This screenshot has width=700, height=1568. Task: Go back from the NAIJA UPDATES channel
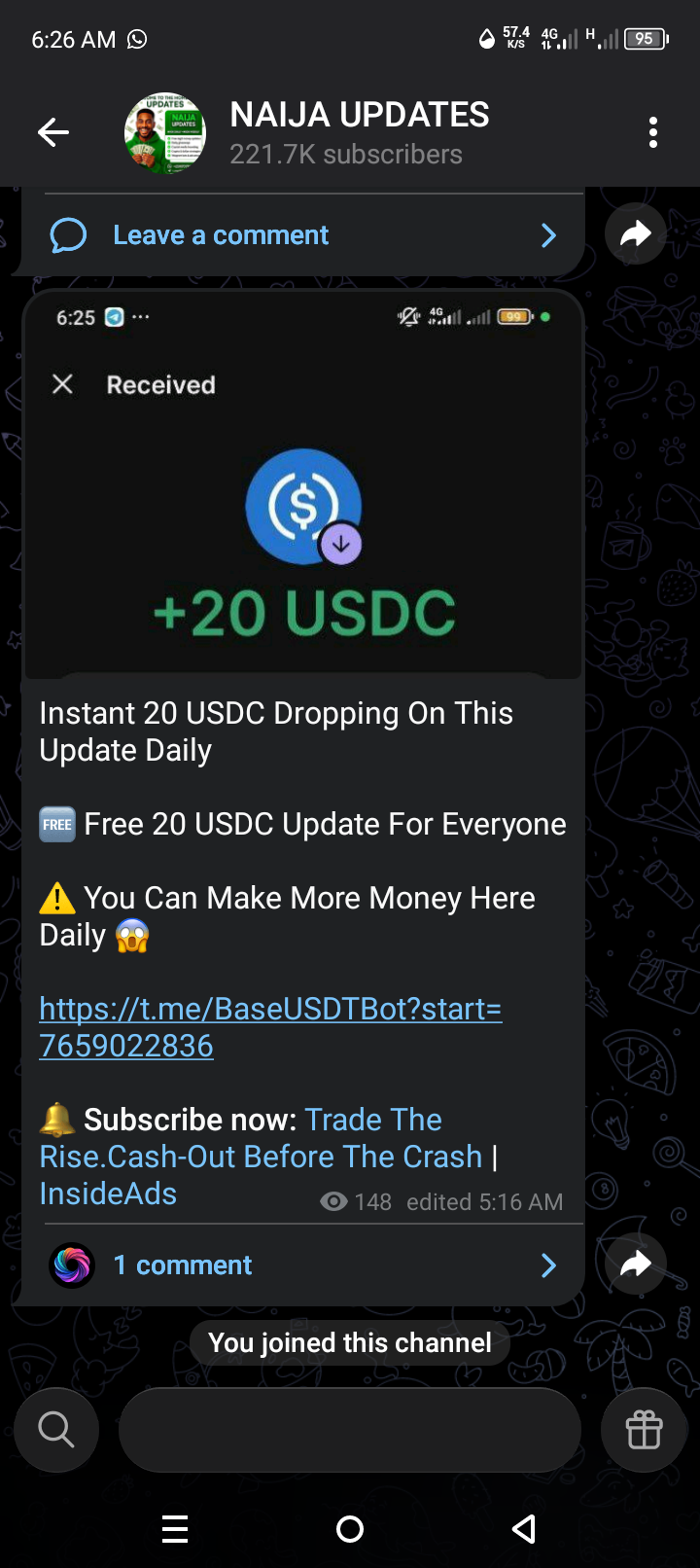coord(53,132)
